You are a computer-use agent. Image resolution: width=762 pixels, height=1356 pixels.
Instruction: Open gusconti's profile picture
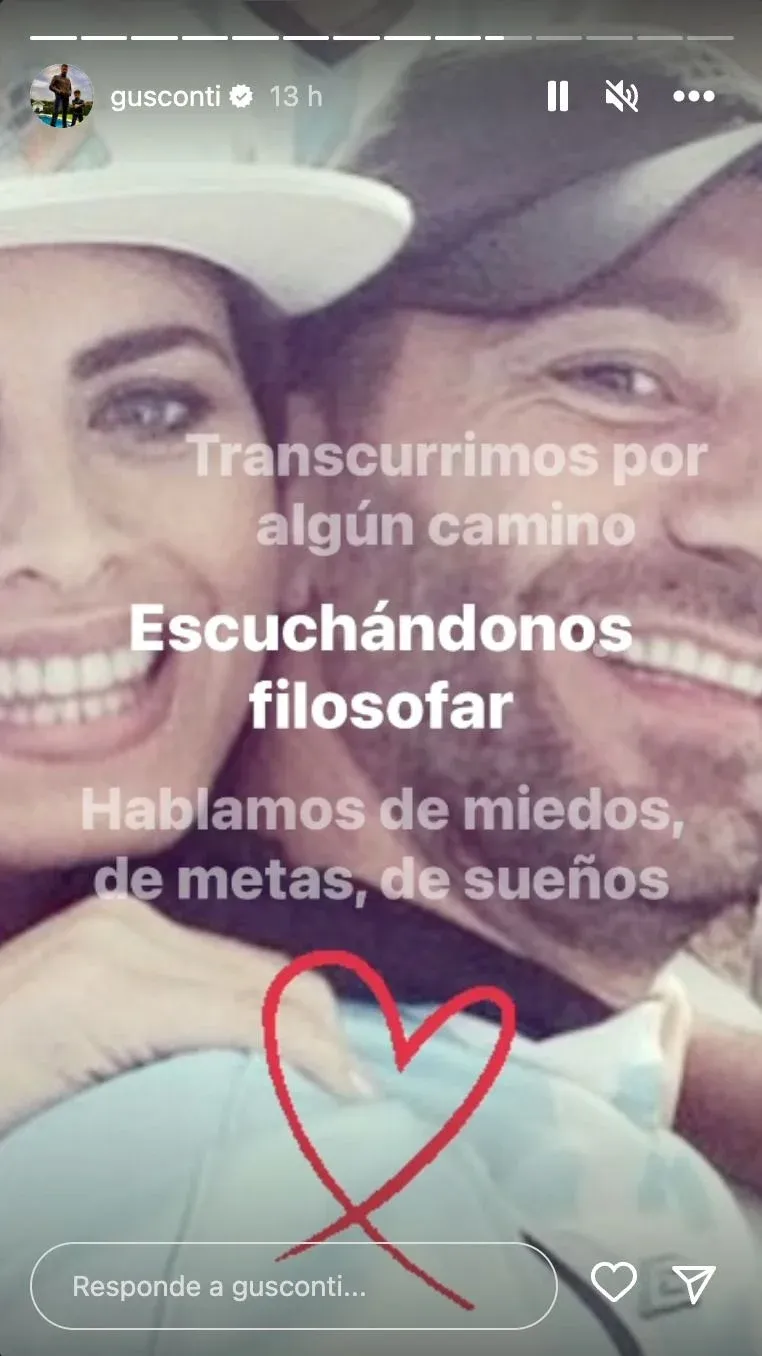click(x=62, y=96)
